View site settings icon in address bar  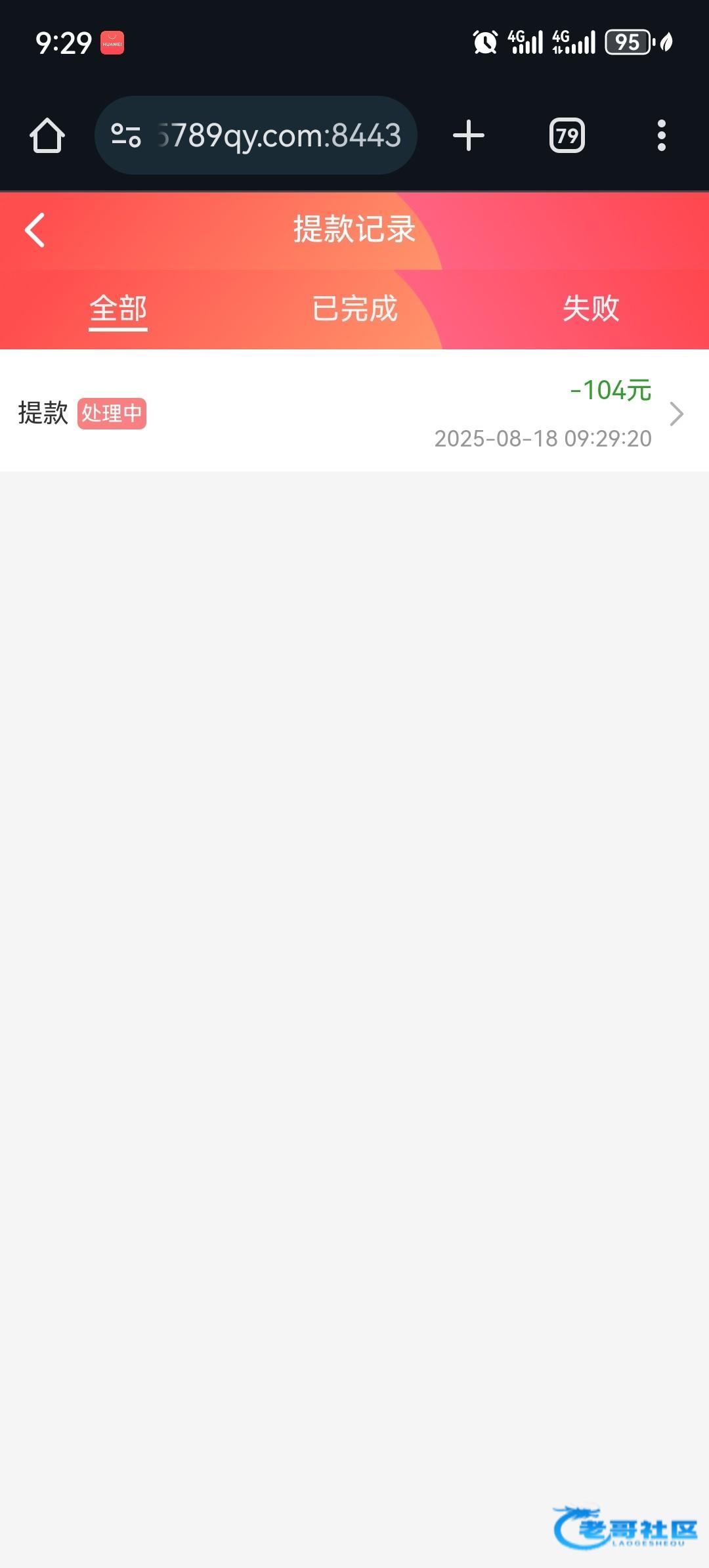coord(125,136)
